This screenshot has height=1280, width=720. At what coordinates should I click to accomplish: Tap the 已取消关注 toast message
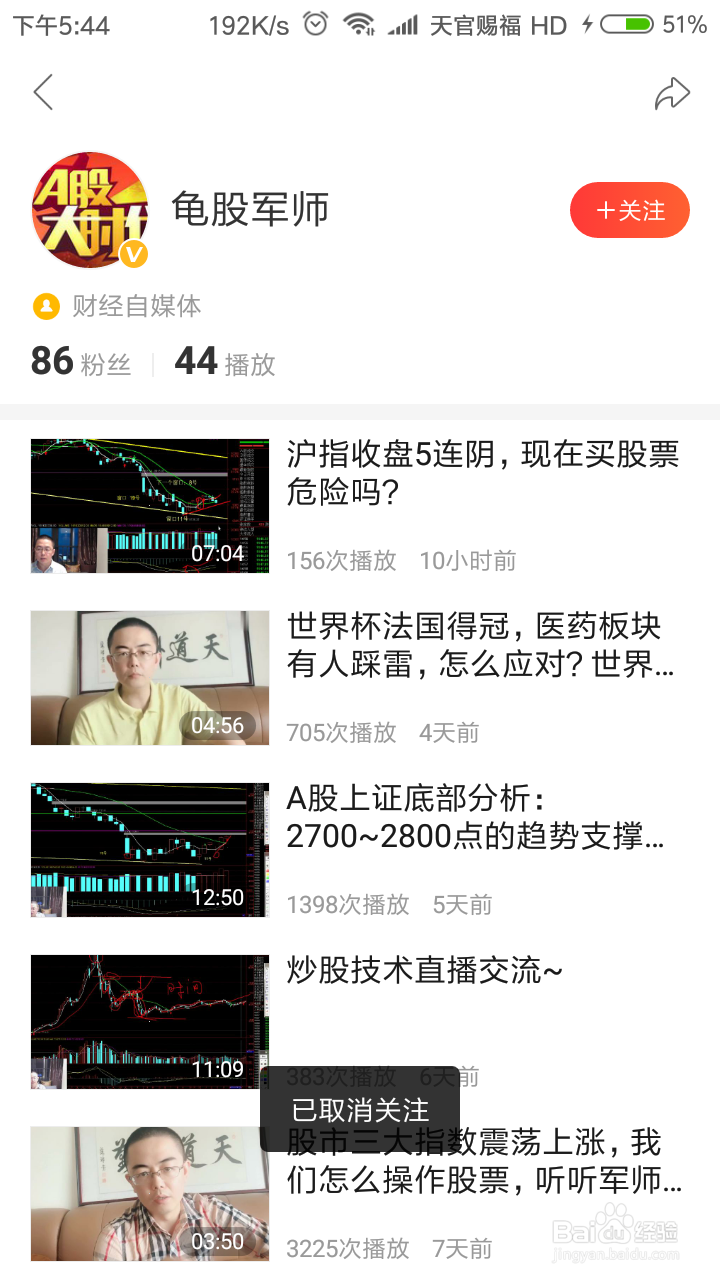pos(360,1110)
